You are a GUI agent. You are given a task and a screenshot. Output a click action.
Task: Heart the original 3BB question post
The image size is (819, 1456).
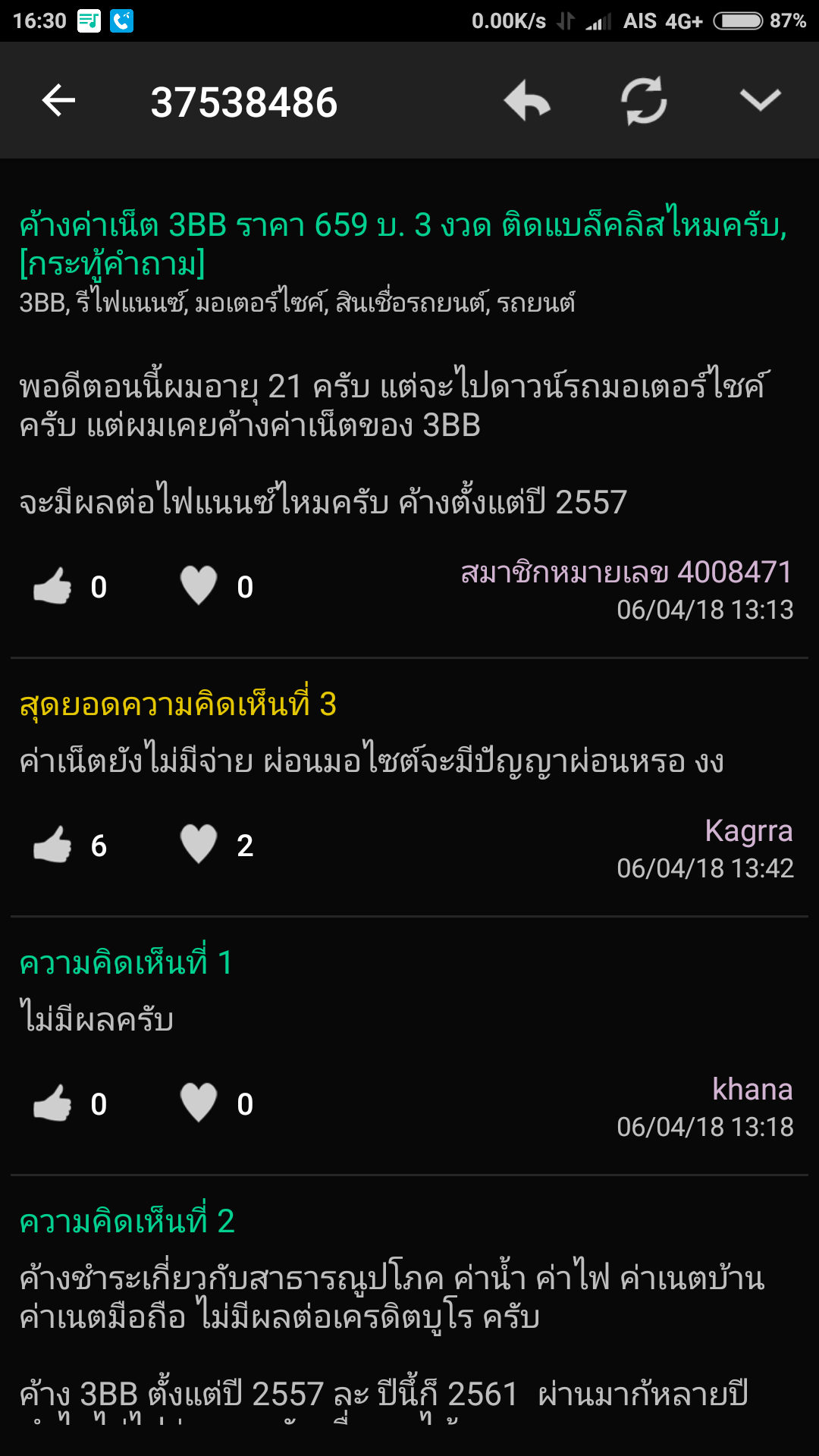(x=199, y=586)
